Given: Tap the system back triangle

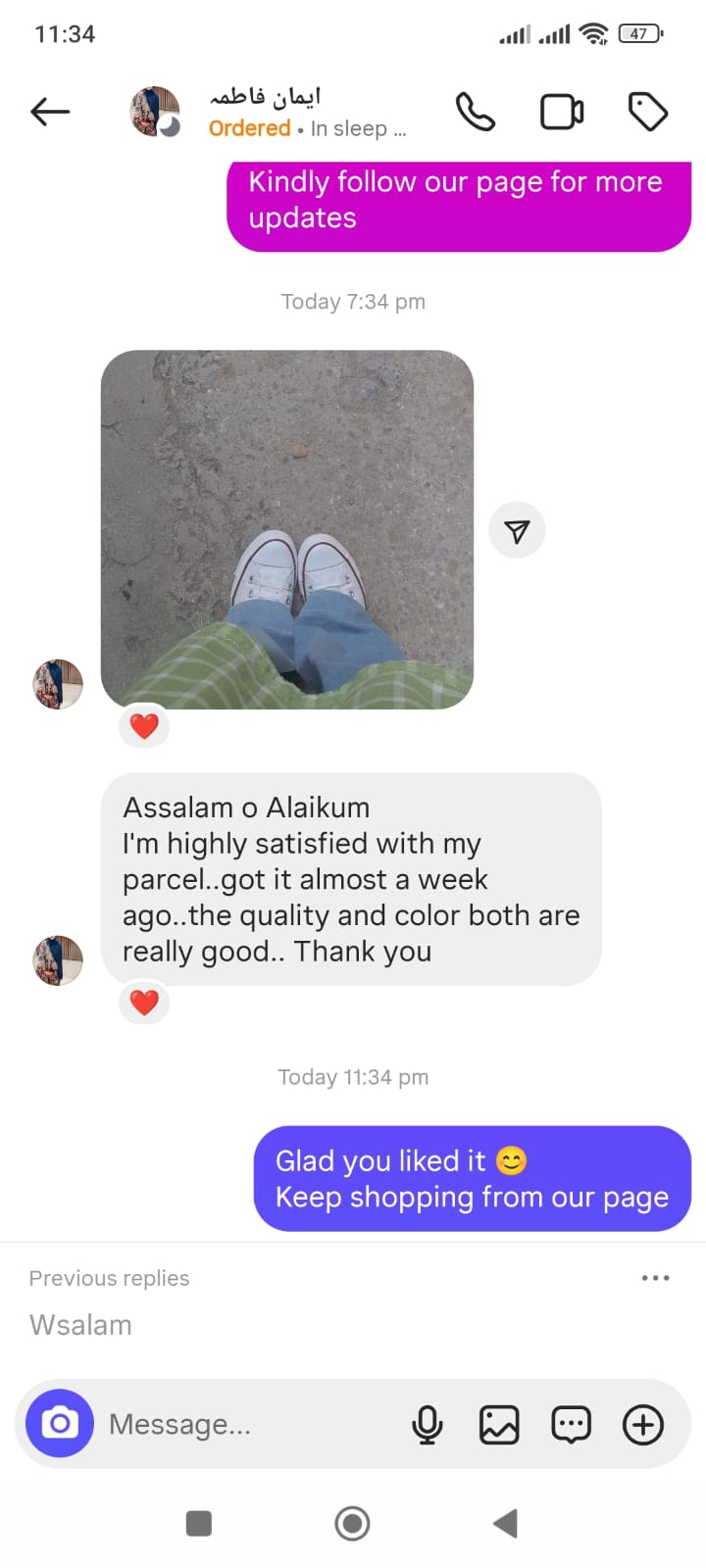Looking at the screenshot, I should [x=505, y=1523].
